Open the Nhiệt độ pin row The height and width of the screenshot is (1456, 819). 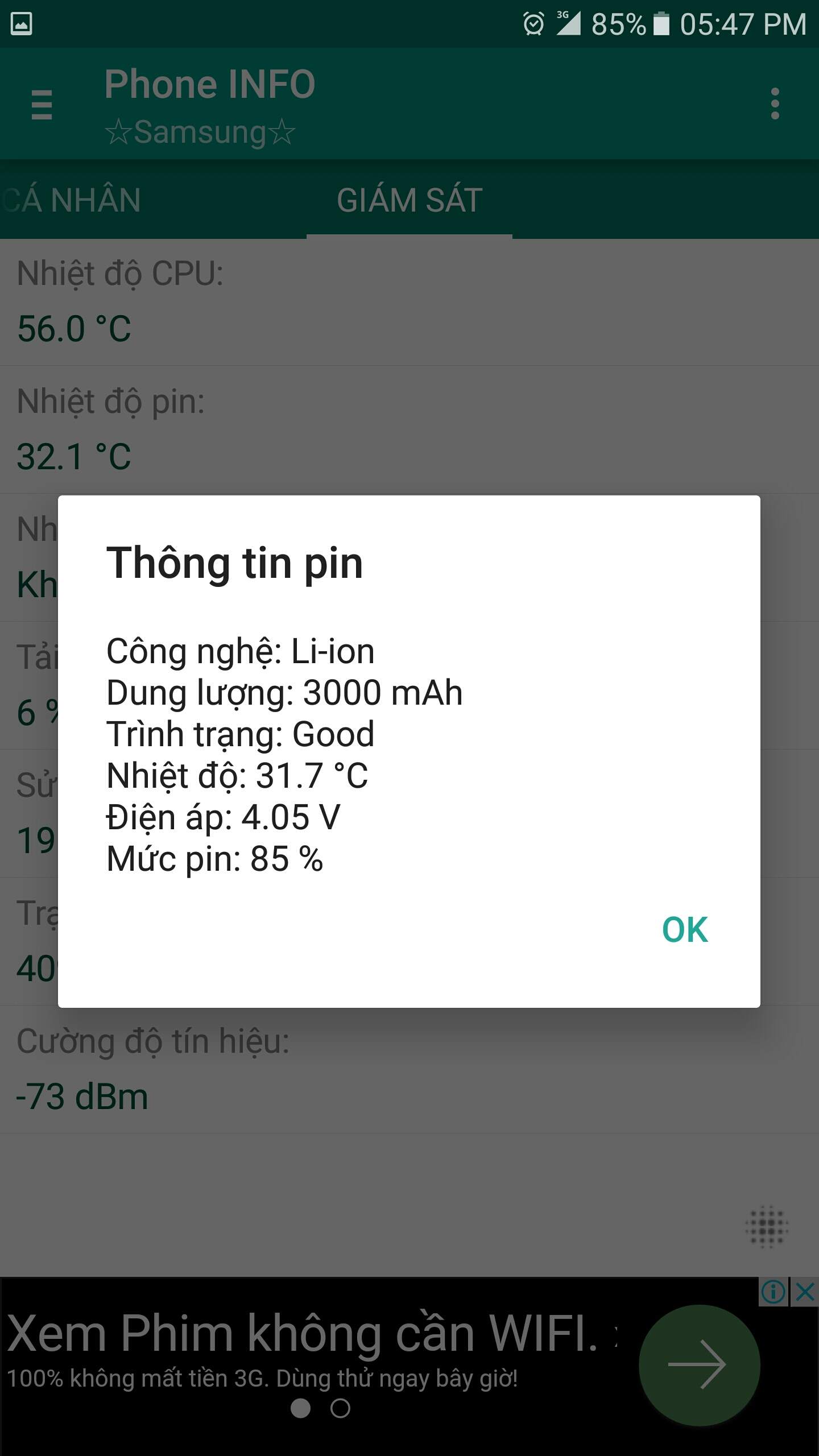(x=409, y=429)
